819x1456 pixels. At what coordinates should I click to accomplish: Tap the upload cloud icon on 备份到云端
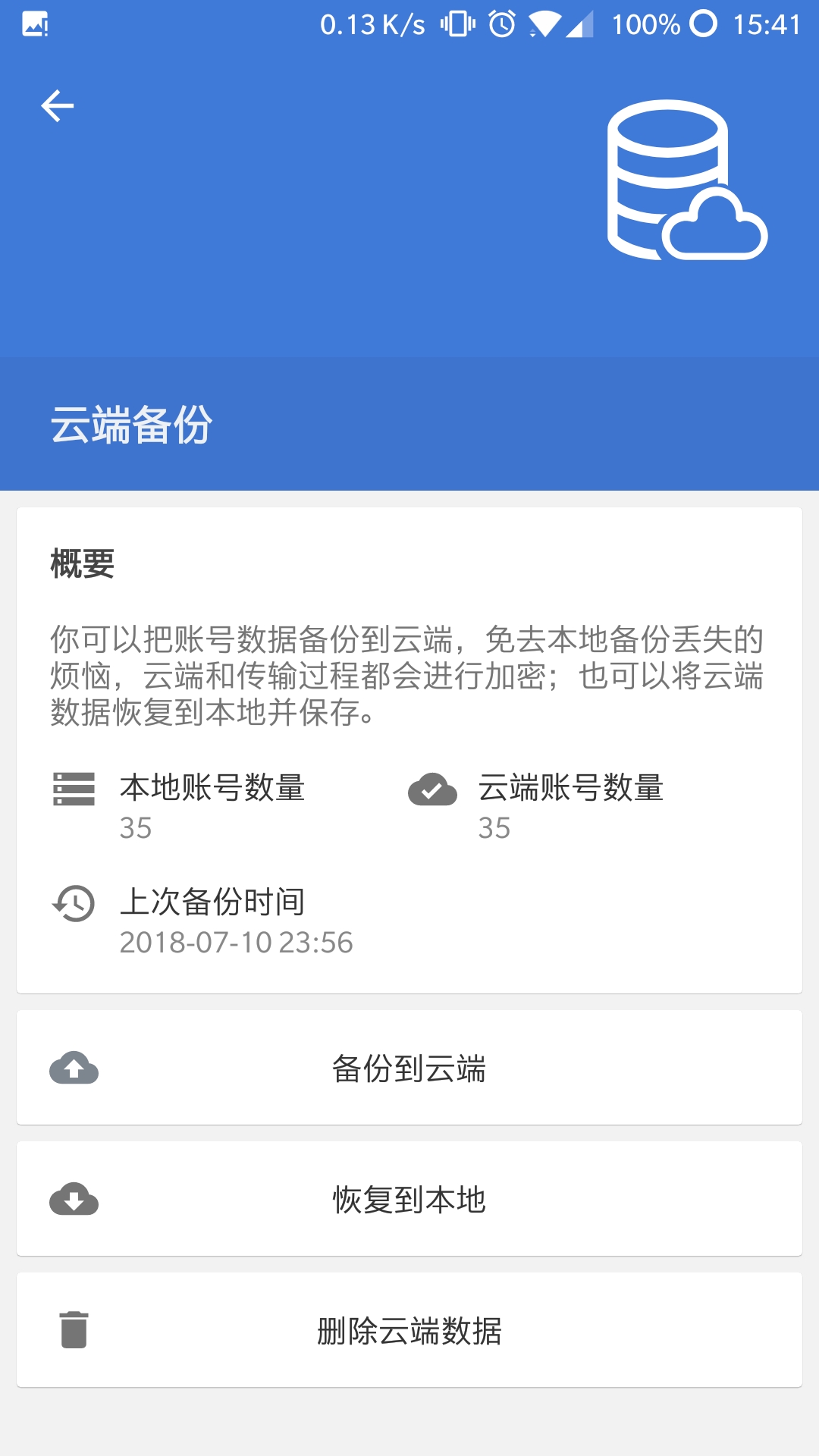74,1069
